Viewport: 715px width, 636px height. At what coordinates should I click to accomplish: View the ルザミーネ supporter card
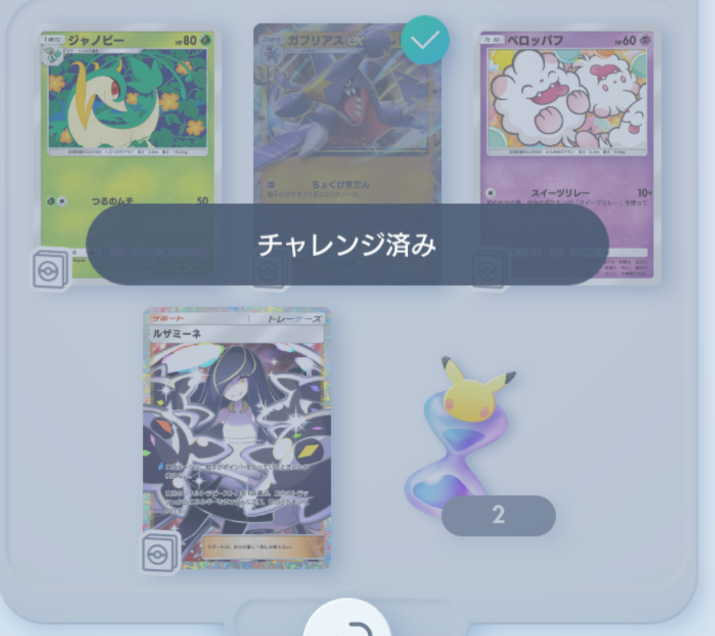click(237, 438)
